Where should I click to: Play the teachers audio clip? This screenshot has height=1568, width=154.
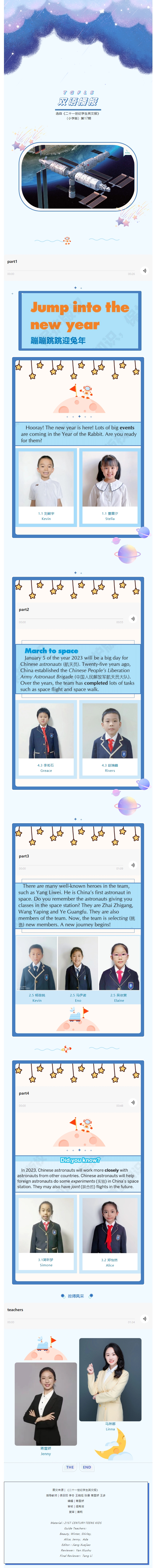pyautogui.click(x=144, y=1318)
